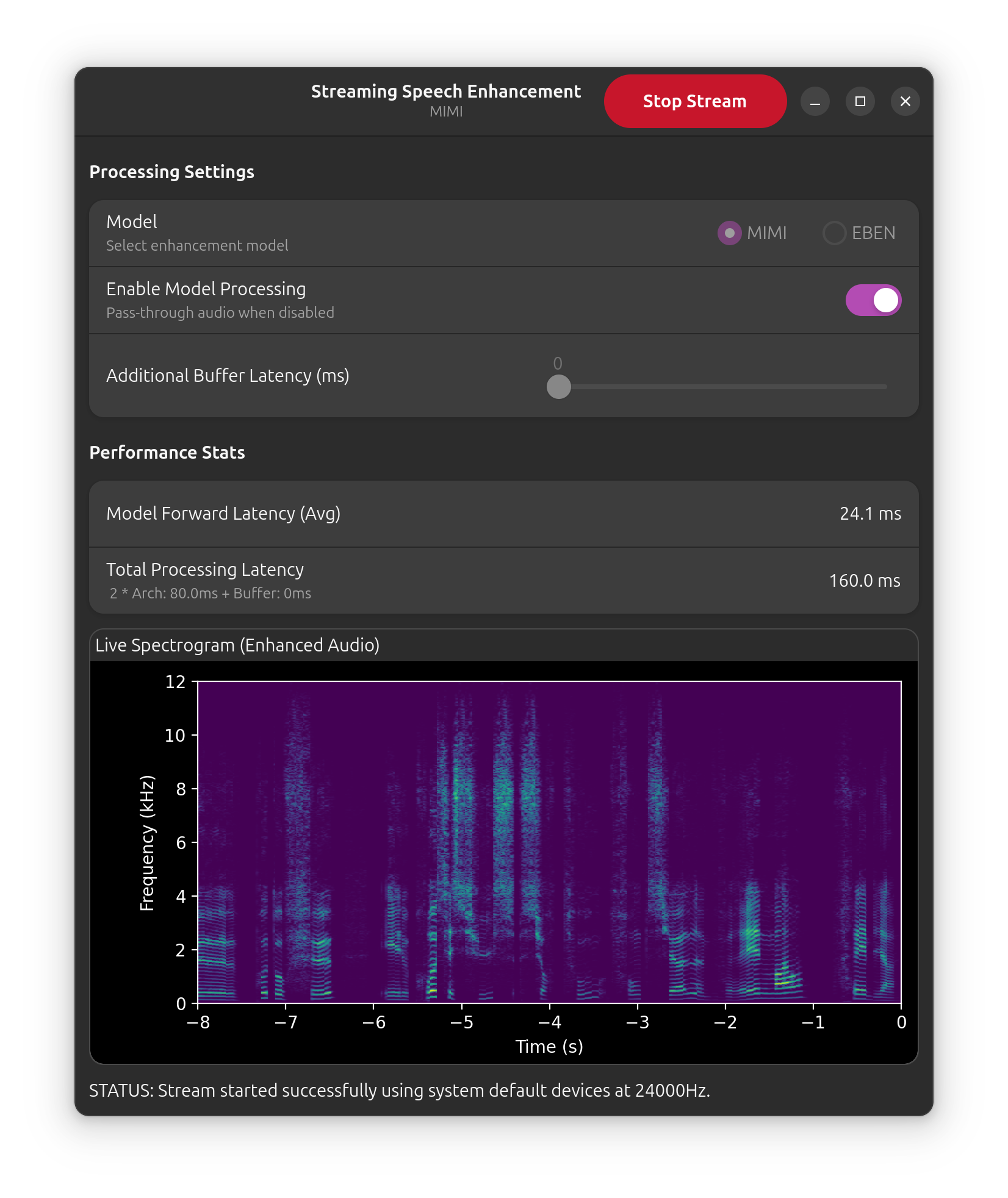
Task: Stop the audio stream
Action: (694, 101)
